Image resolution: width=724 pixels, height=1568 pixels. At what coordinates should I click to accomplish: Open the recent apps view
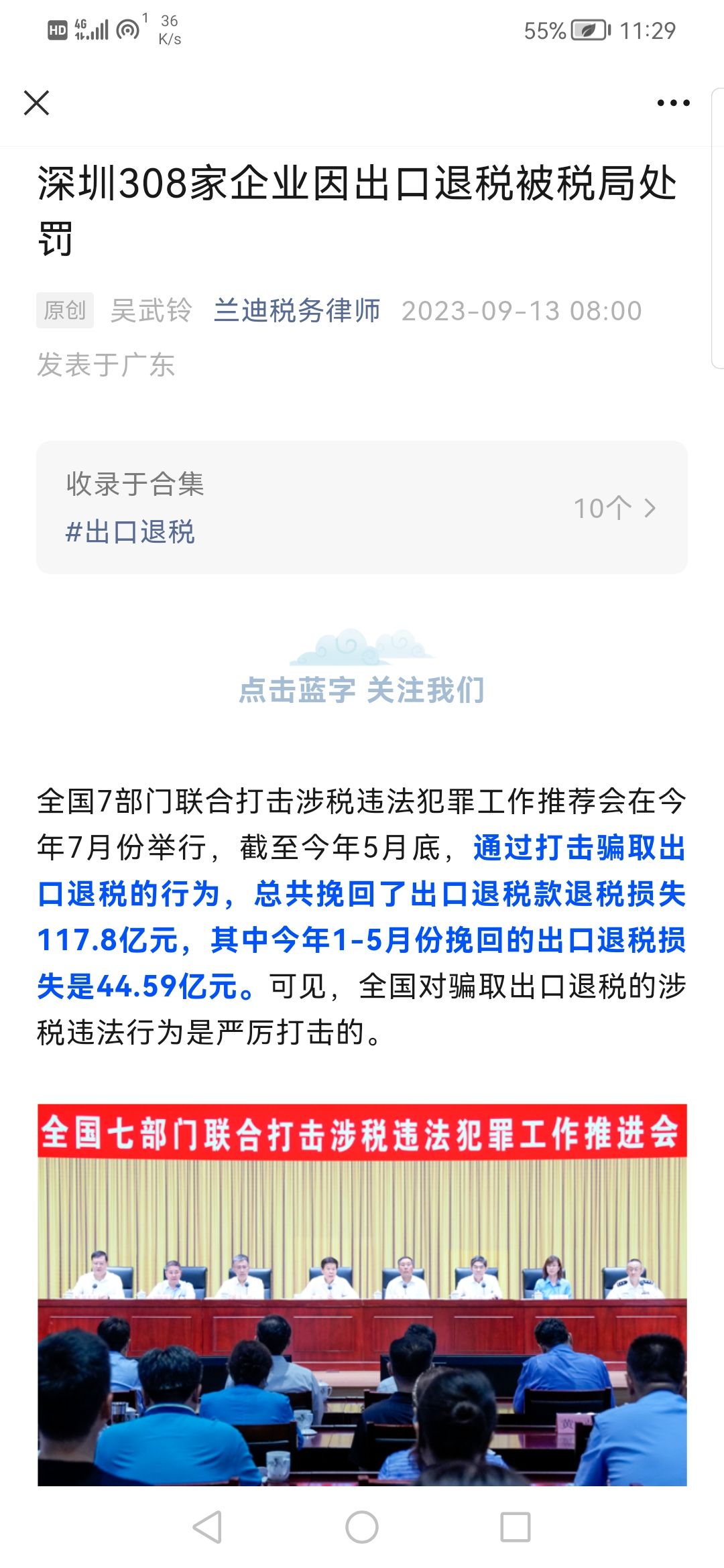[x=516, y=1527]
